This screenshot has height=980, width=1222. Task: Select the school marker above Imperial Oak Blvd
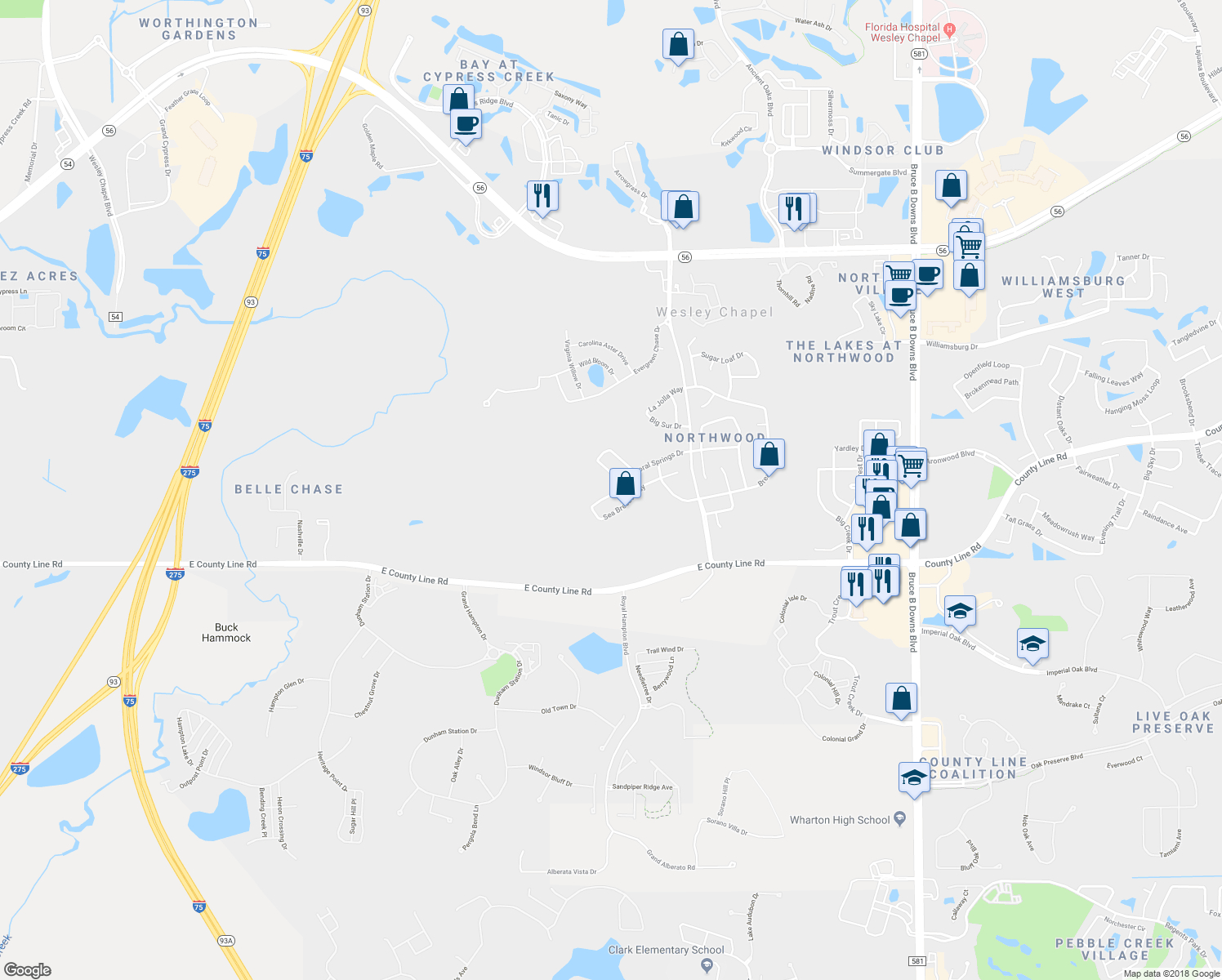[x=960, y=612]
